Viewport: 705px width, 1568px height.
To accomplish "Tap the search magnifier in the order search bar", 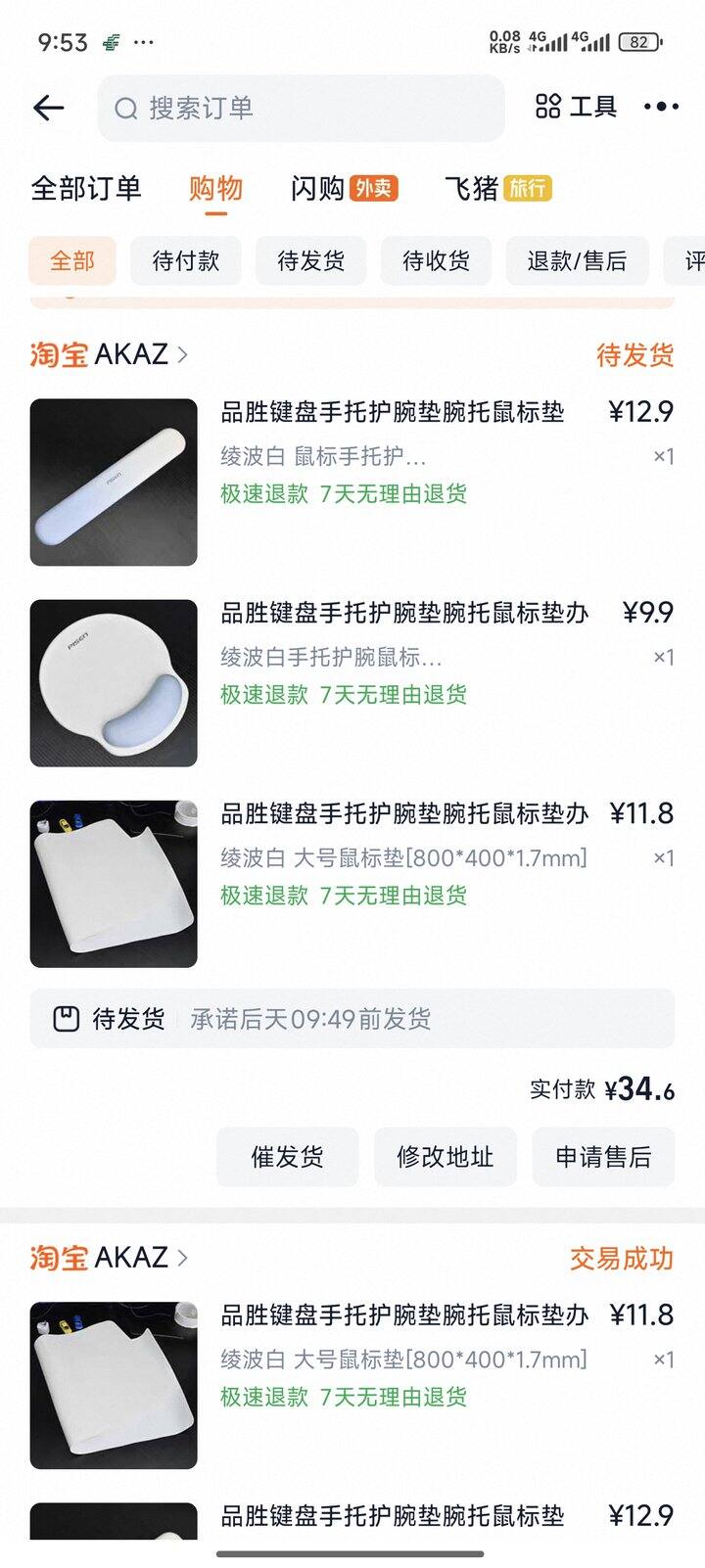I will click(x=126, y=109).
